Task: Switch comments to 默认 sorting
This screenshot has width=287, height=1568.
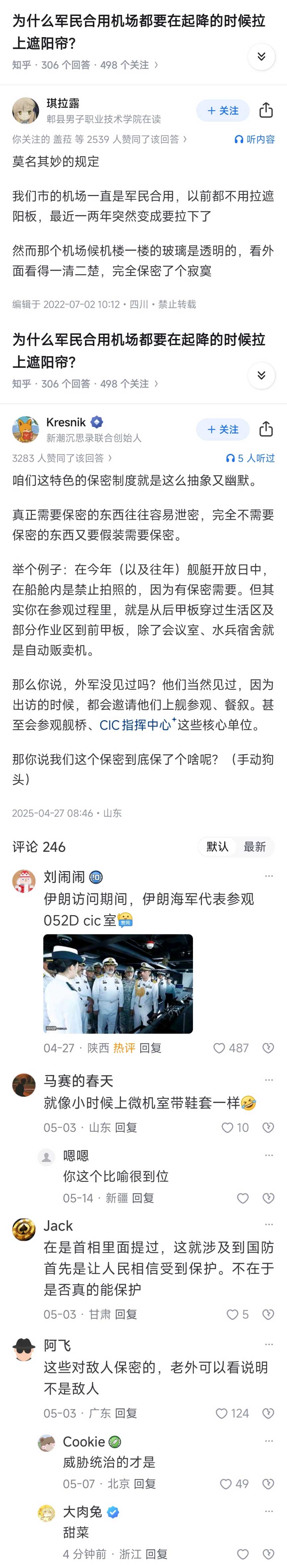Action: pos(217,847)
